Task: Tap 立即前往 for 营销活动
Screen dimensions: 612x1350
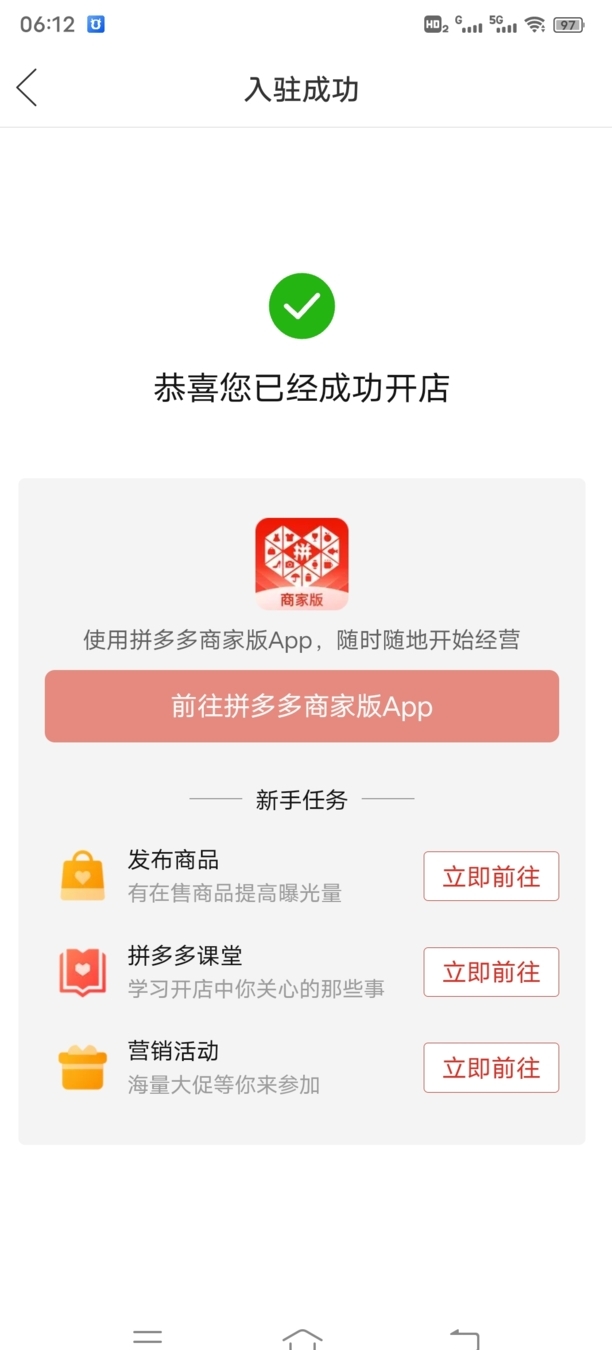Action: click(x=491, y=1068)
